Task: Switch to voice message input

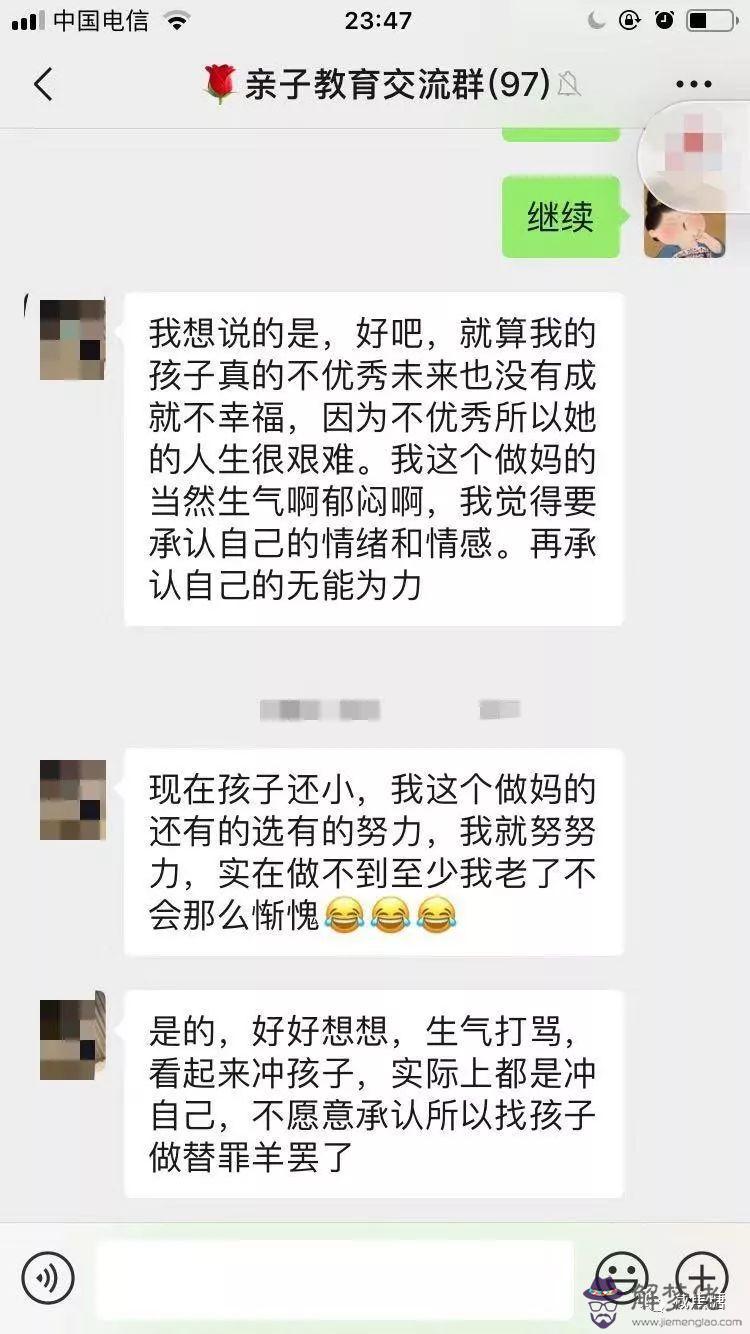Action: click(48, 1277)
